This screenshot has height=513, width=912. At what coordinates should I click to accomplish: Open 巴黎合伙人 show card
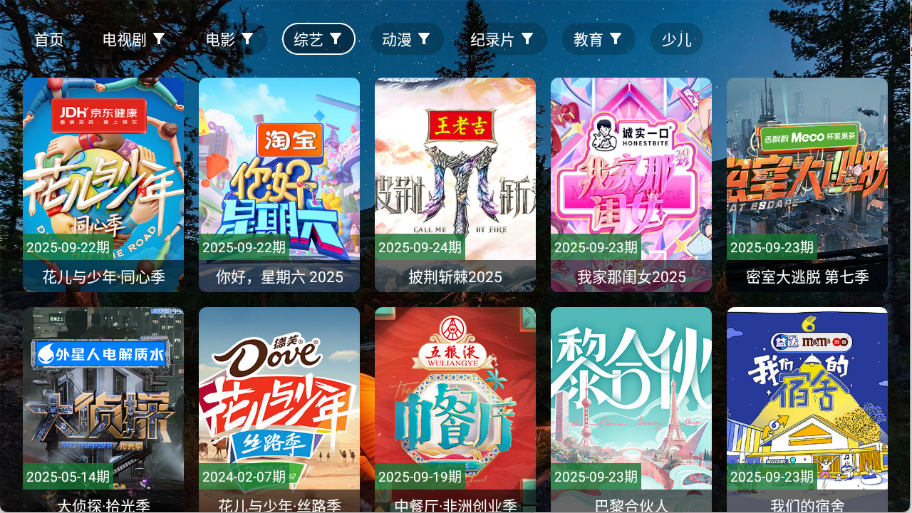[631, 410]
